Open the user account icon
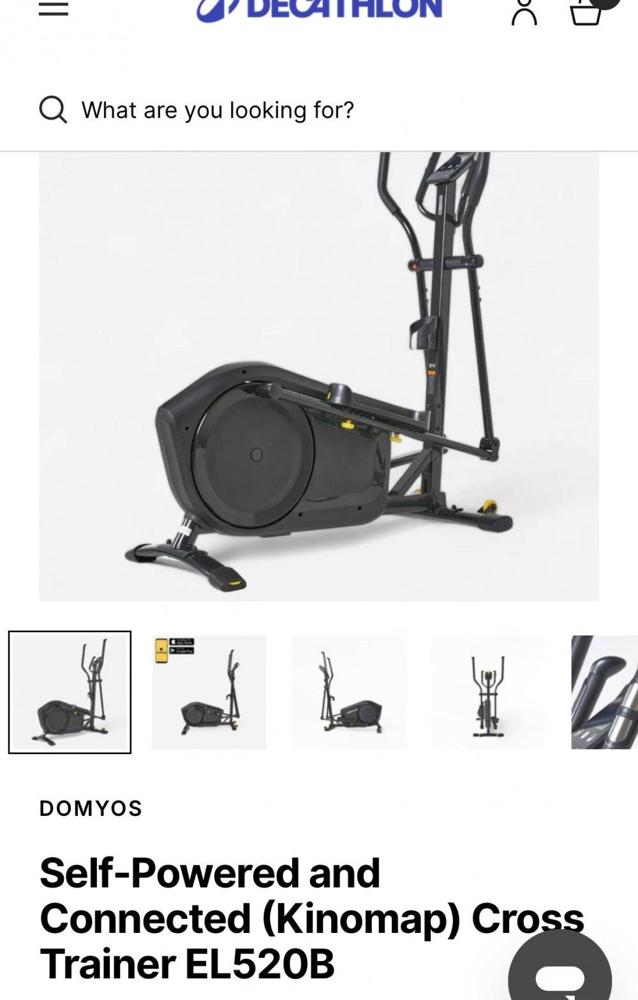The width and height of the screenshot is (638, 1000). [x=523, y=12]
